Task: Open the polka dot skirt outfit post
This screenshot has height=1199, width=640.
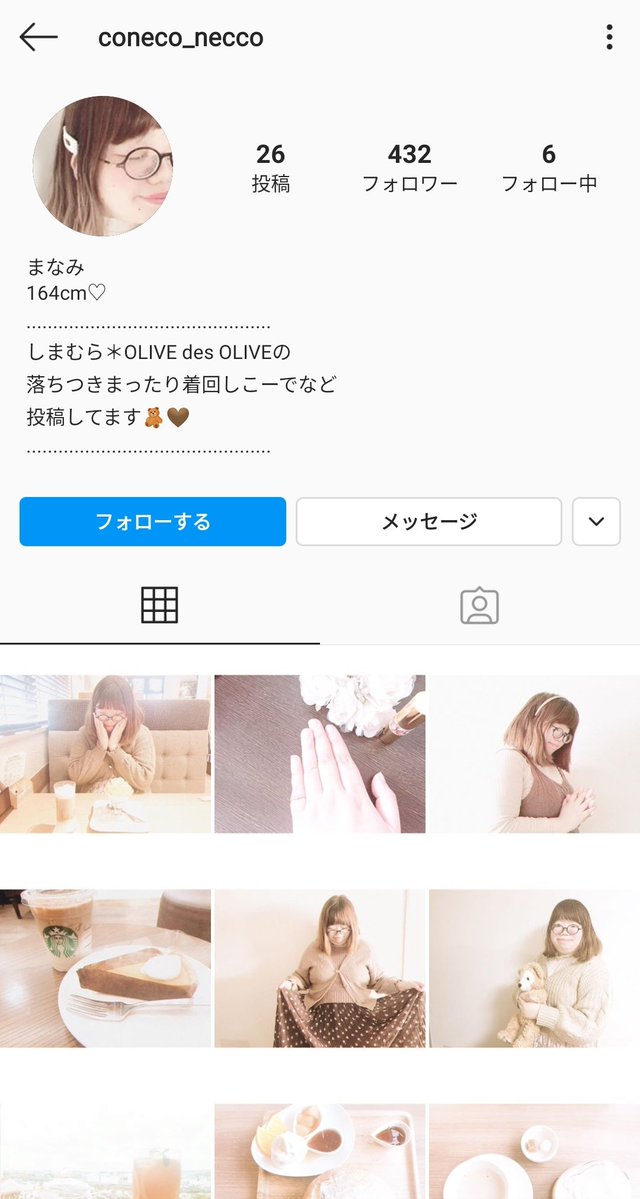Action: click(x=320, y=968)
